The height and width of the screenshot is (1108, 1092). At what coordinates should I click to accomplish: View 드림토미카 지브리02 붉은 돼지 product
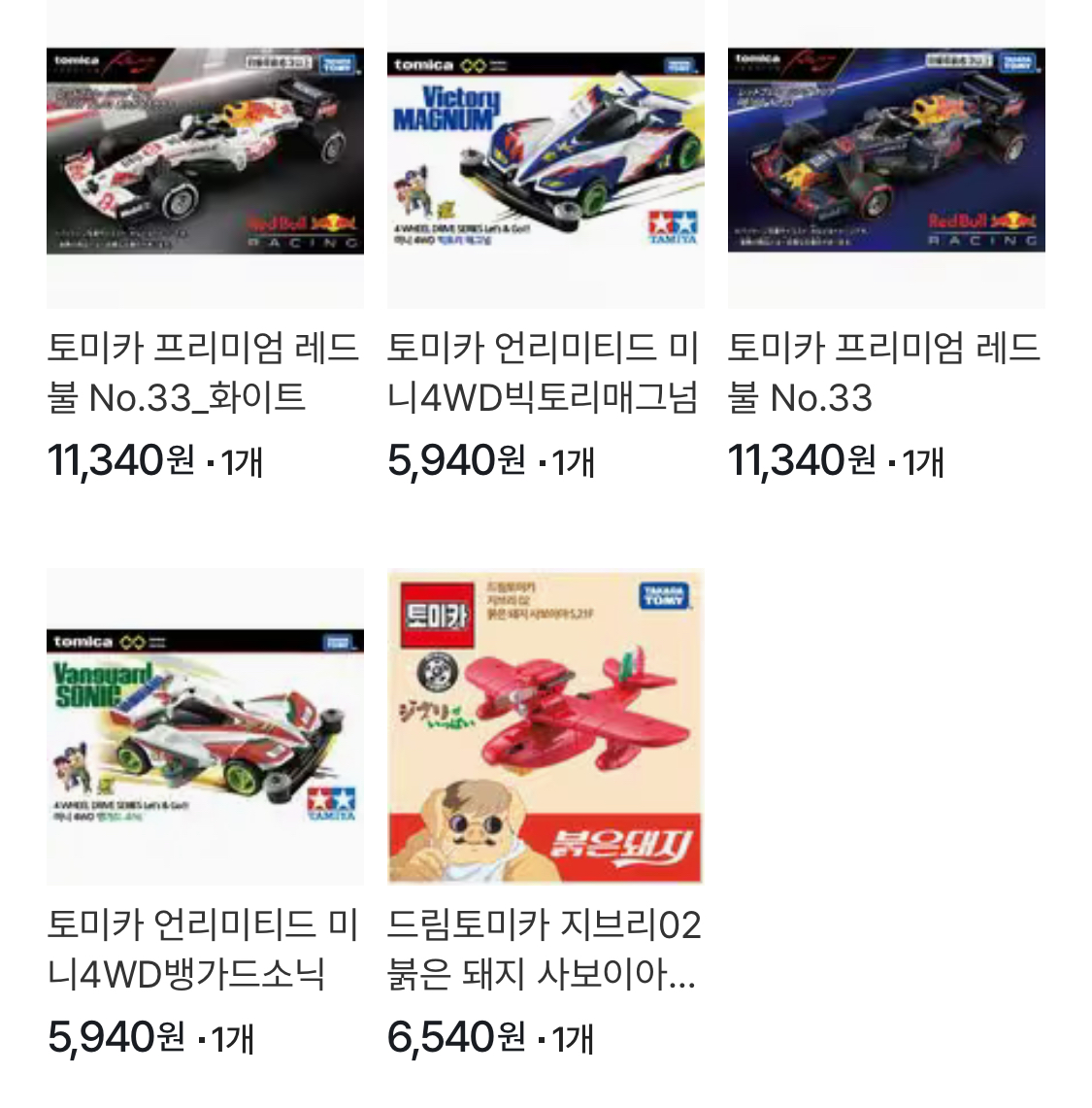click(546, 728)
